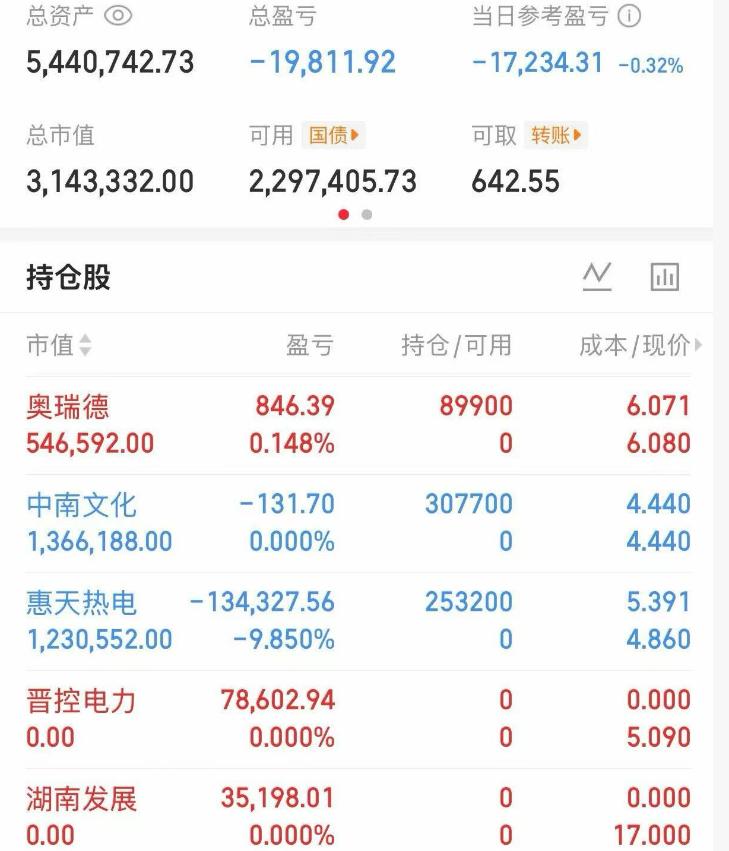This screenshot has width=729, height=851.
Task: Click the total assets value 5,440,742.73
Action: [108, 62]
